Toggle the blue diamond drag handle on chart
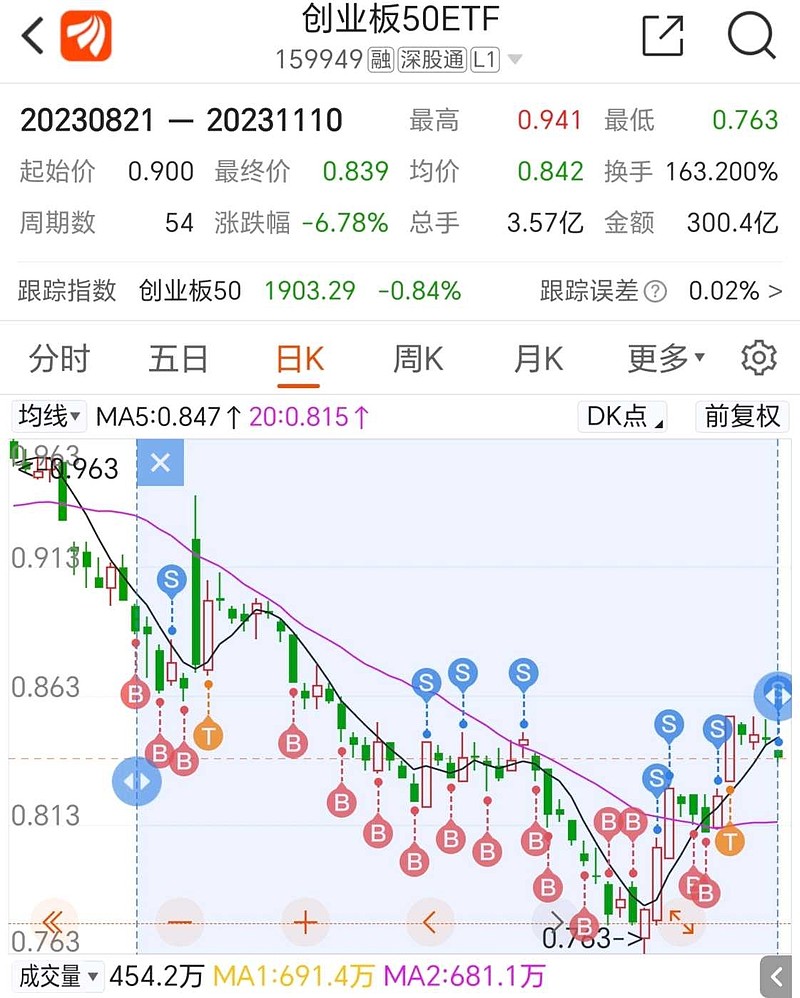Screen dimensions: 800x998 (137, 781)
